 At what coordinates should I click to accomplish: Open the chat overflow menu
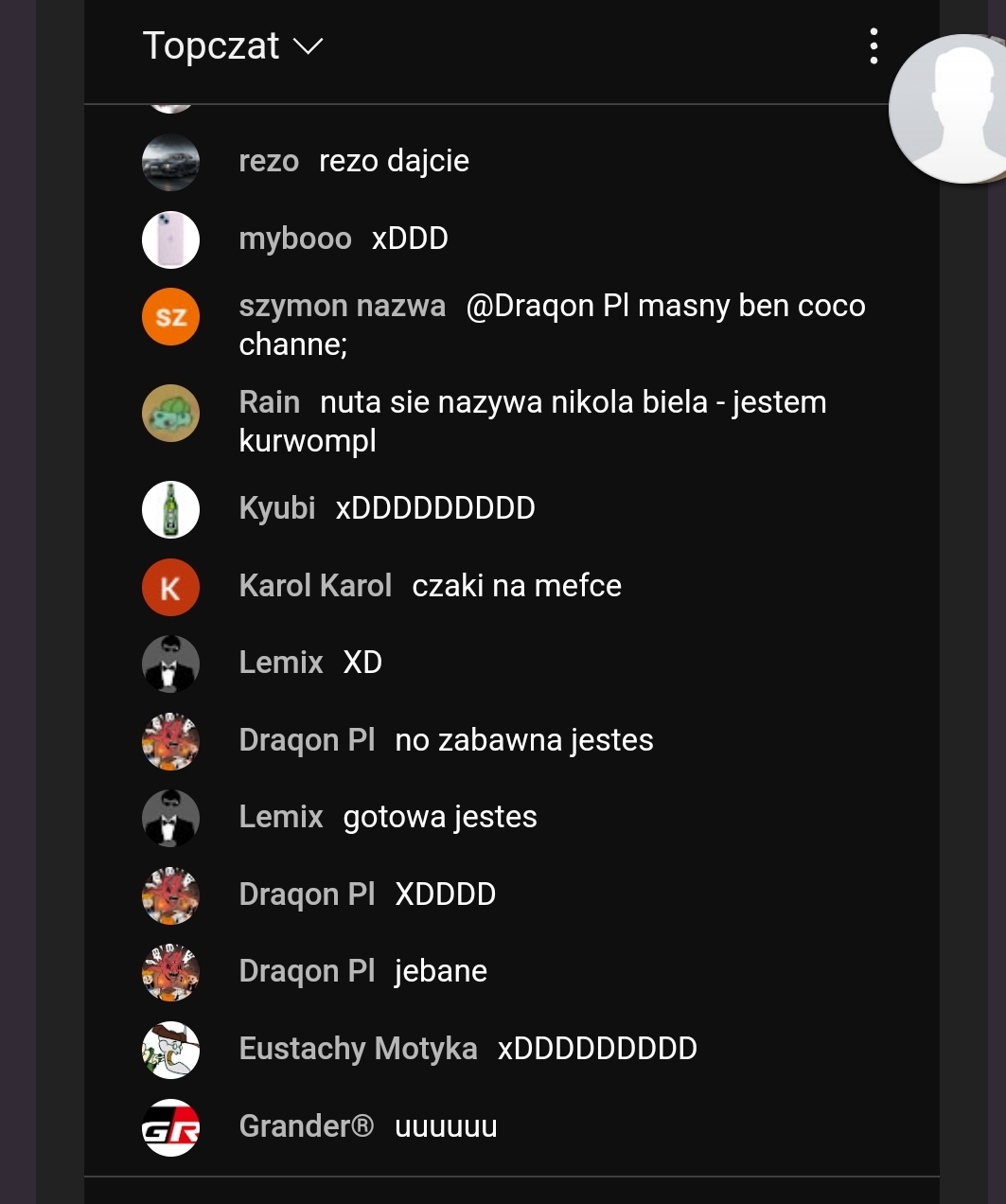coord(873,46)
